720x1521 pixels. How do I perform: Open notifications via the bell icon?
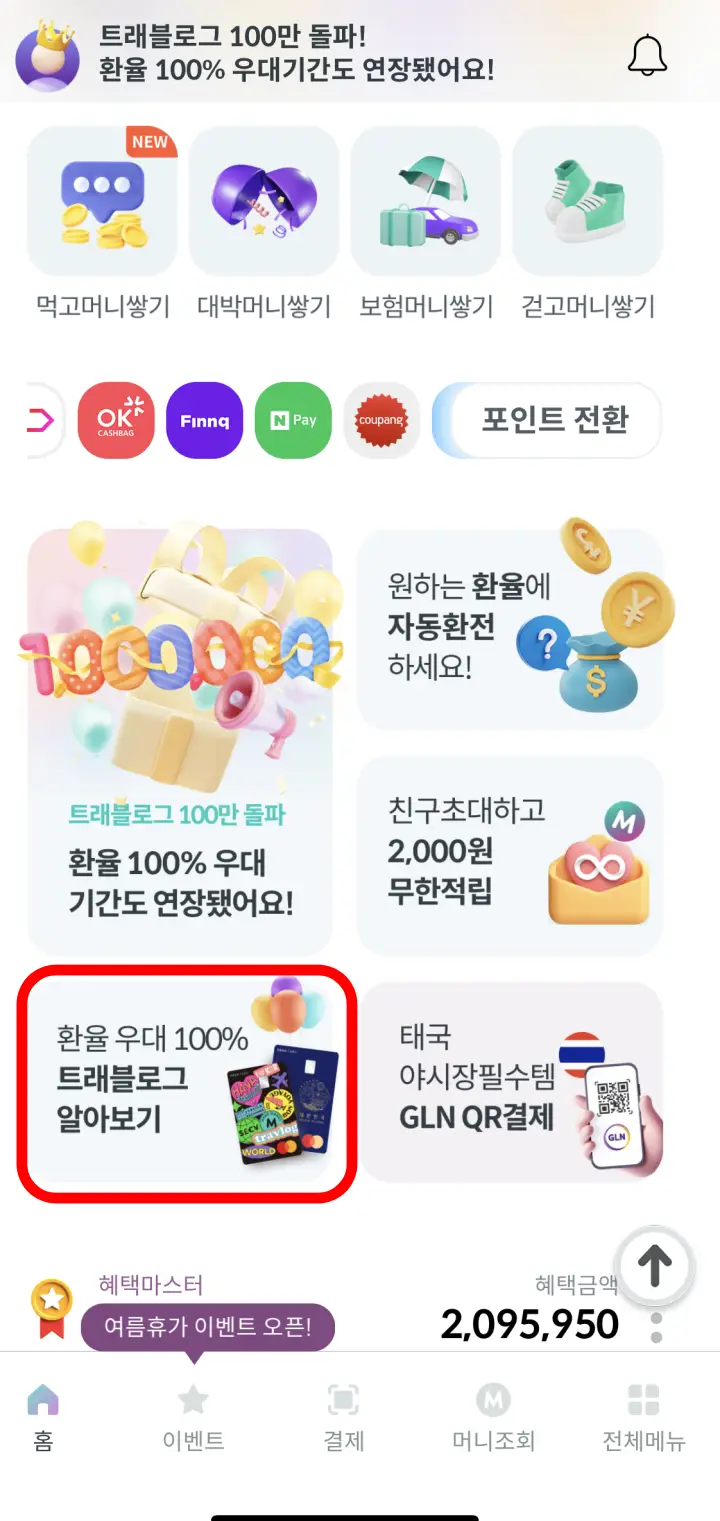648,55
